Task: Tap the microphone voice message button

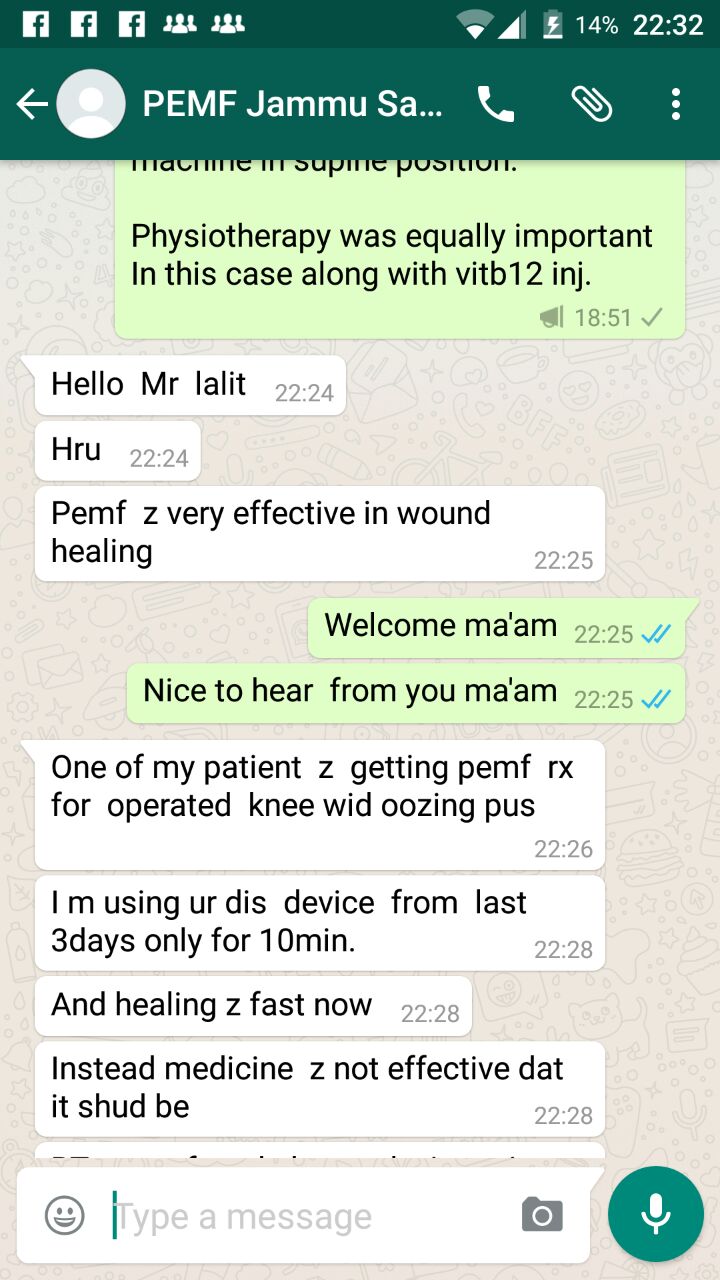Action: [x=656, y=1214]
